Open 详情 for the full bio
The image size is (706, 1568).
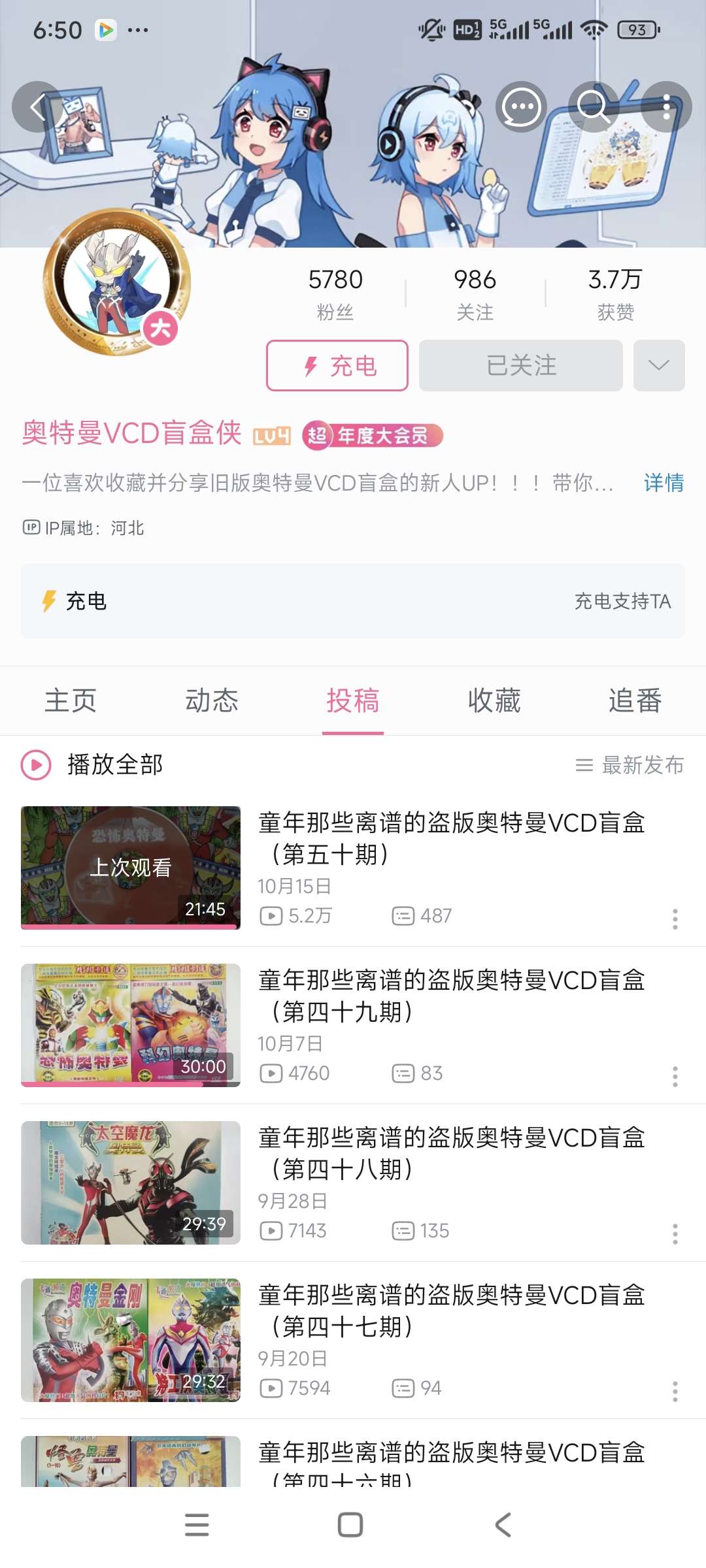click(664, 483)
